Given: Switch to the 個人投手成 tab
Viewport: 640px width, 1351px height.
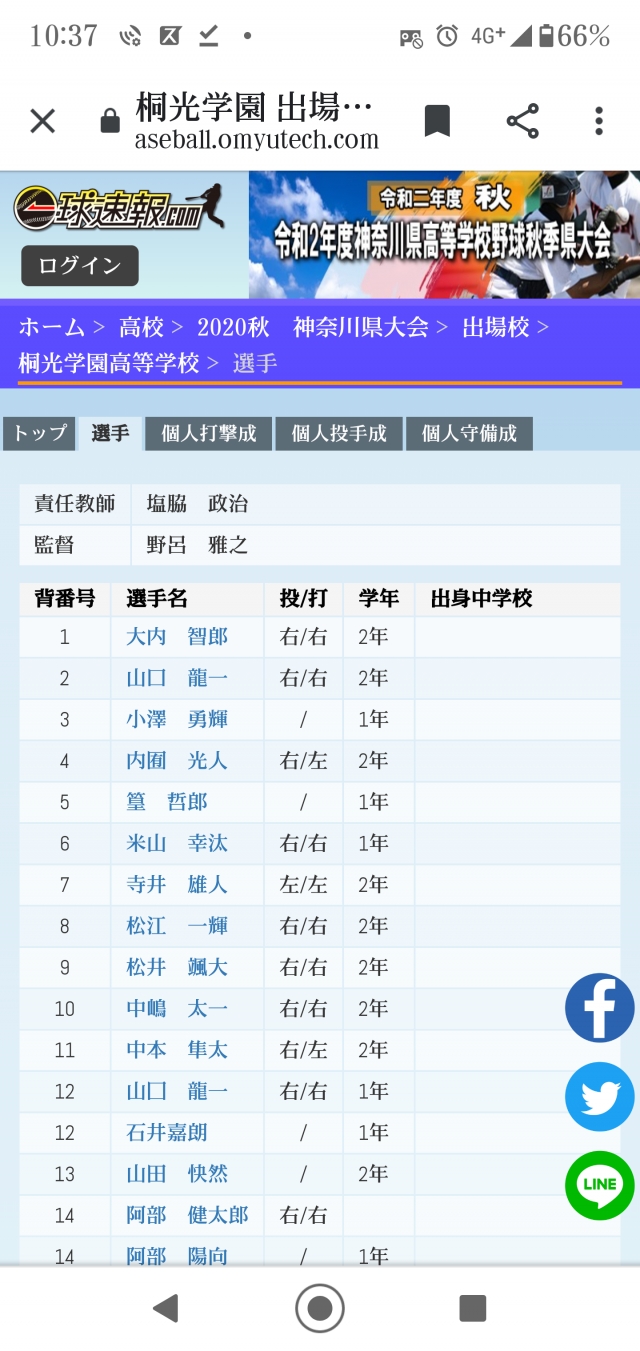Looking at the screenshot, I should [339, 433].
